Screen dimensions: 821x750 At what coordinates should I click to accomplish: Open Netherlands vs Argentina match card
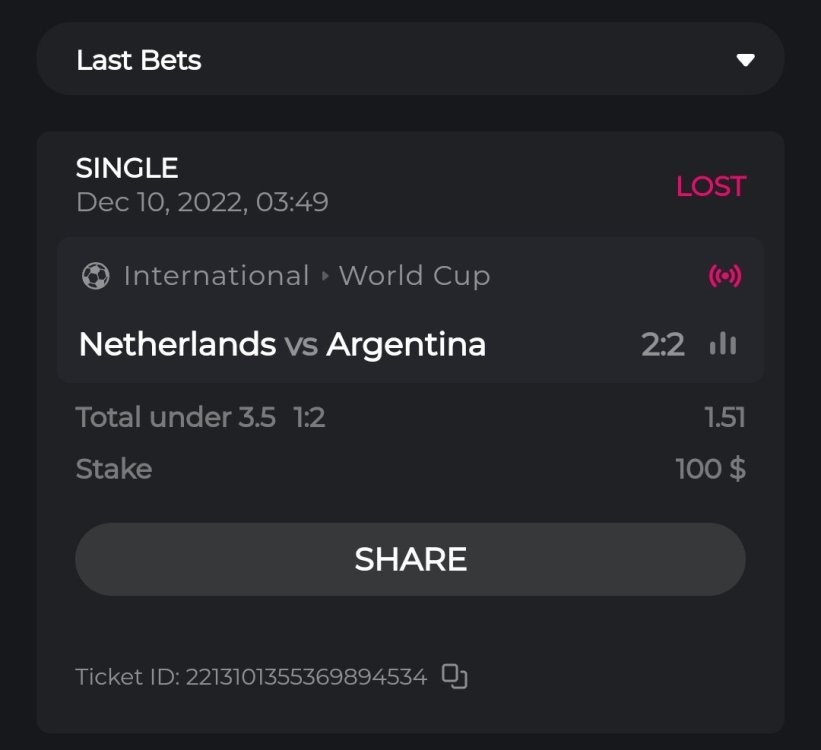click(282, 345)
